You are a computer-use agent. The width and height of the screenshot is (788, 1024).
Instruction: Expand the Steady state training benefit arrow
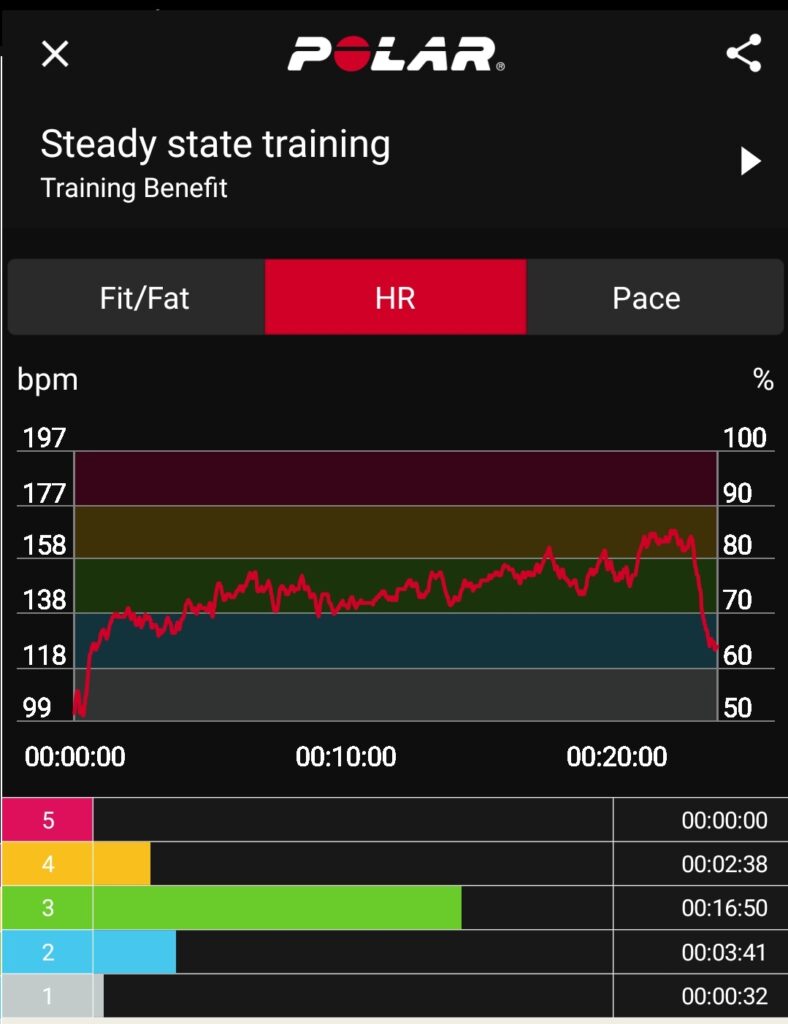750,161
